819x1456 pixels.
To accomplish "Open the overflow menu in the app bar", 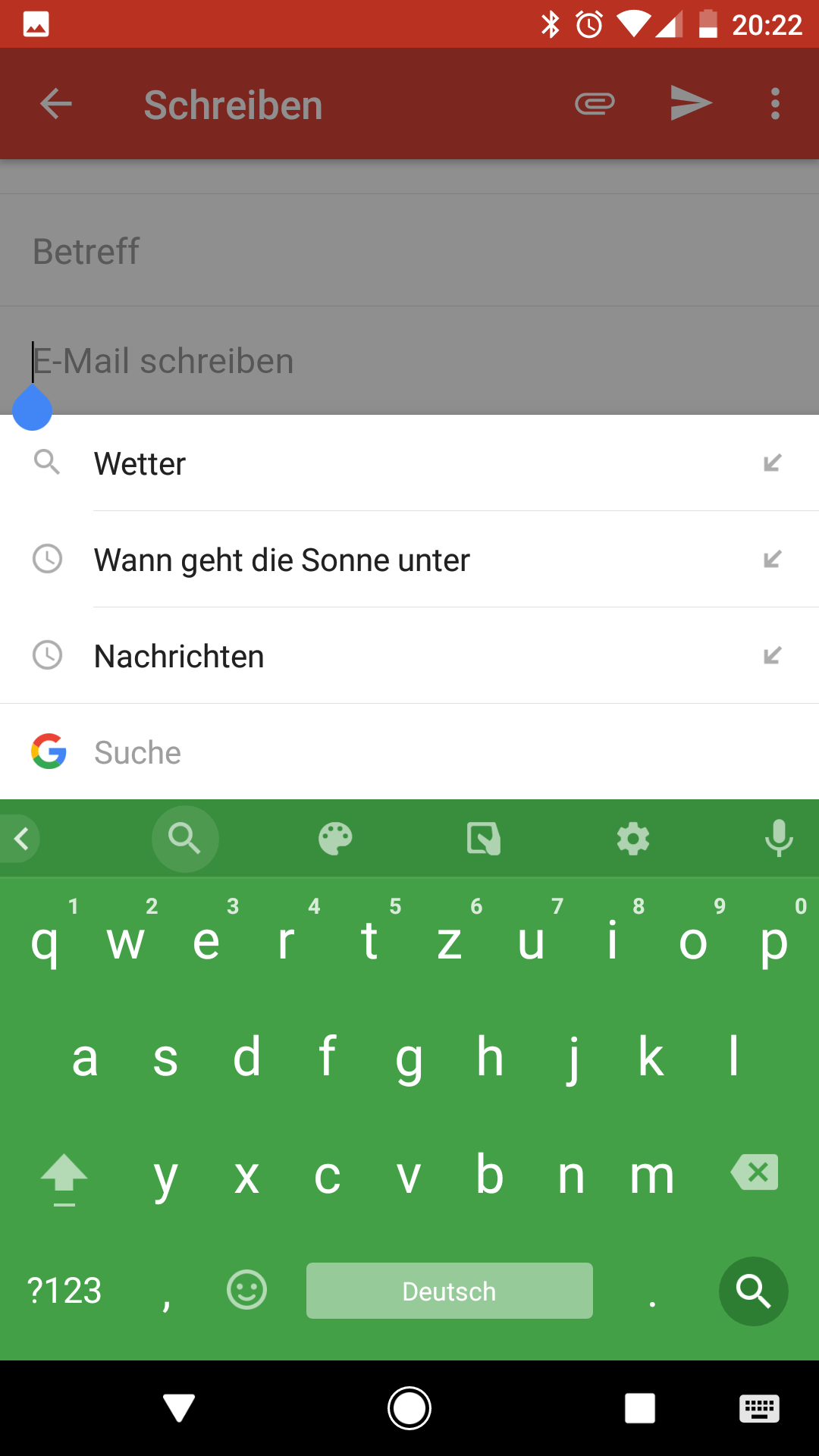I will [x=775, y=104].
